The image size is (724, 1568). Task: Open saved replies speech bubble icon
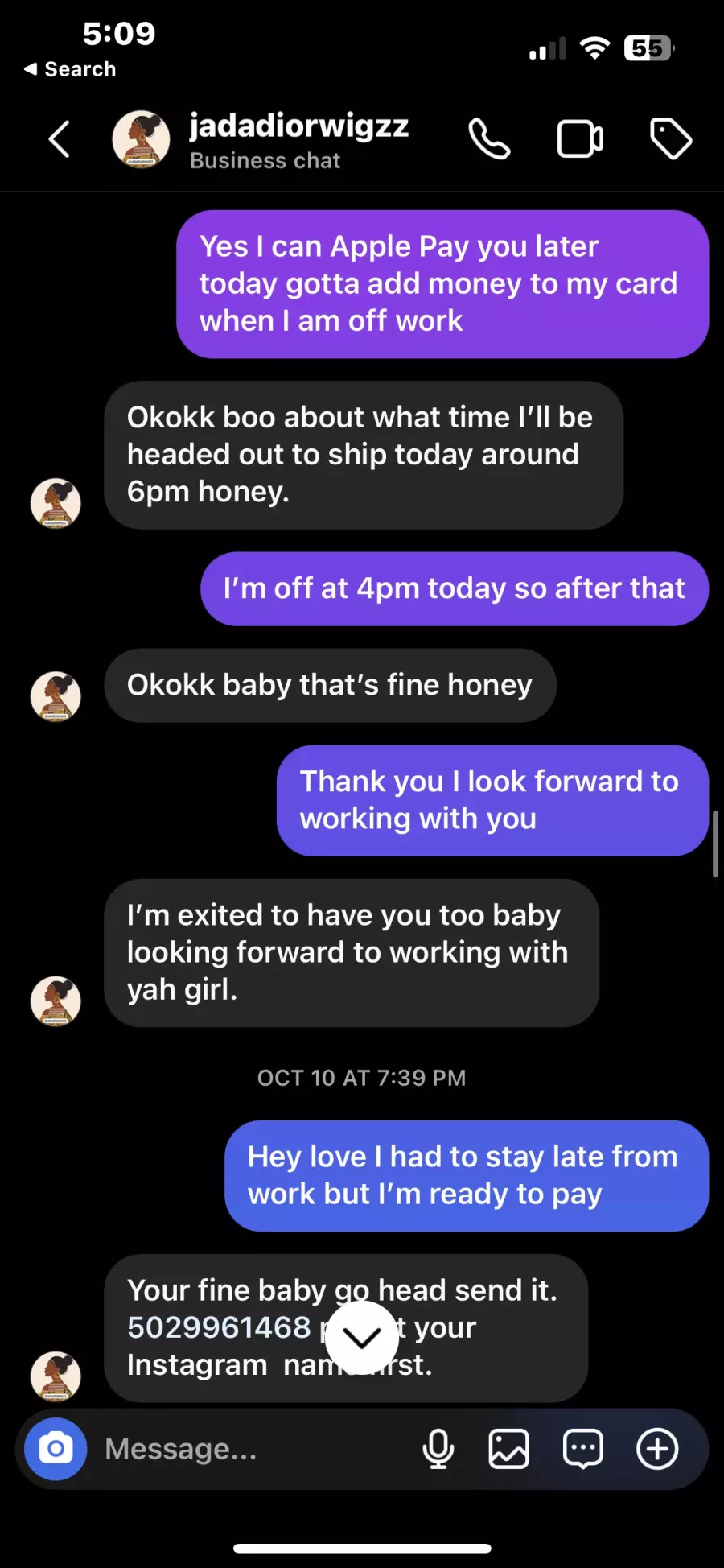(583, 1449)
